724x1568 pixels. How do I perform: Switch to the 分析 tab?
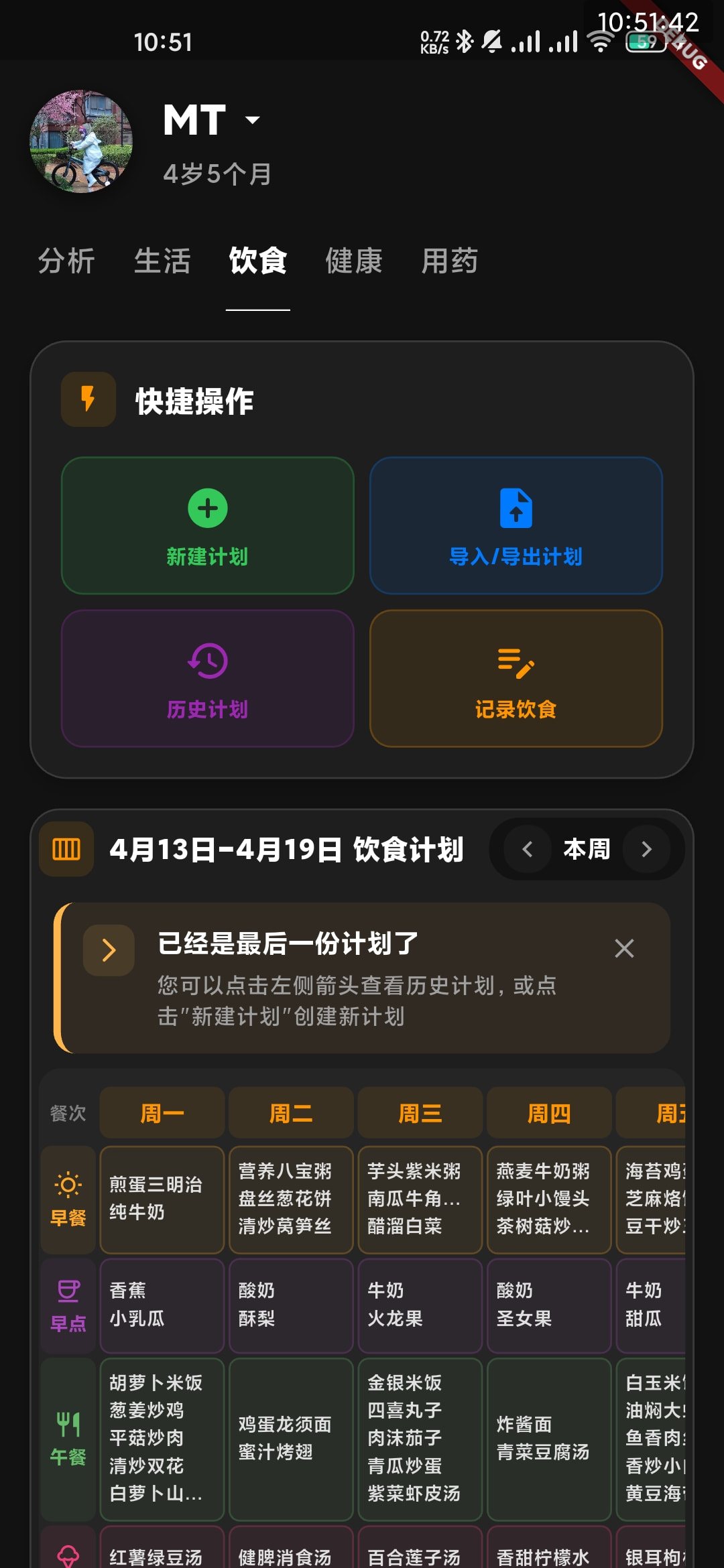(66, 261)
